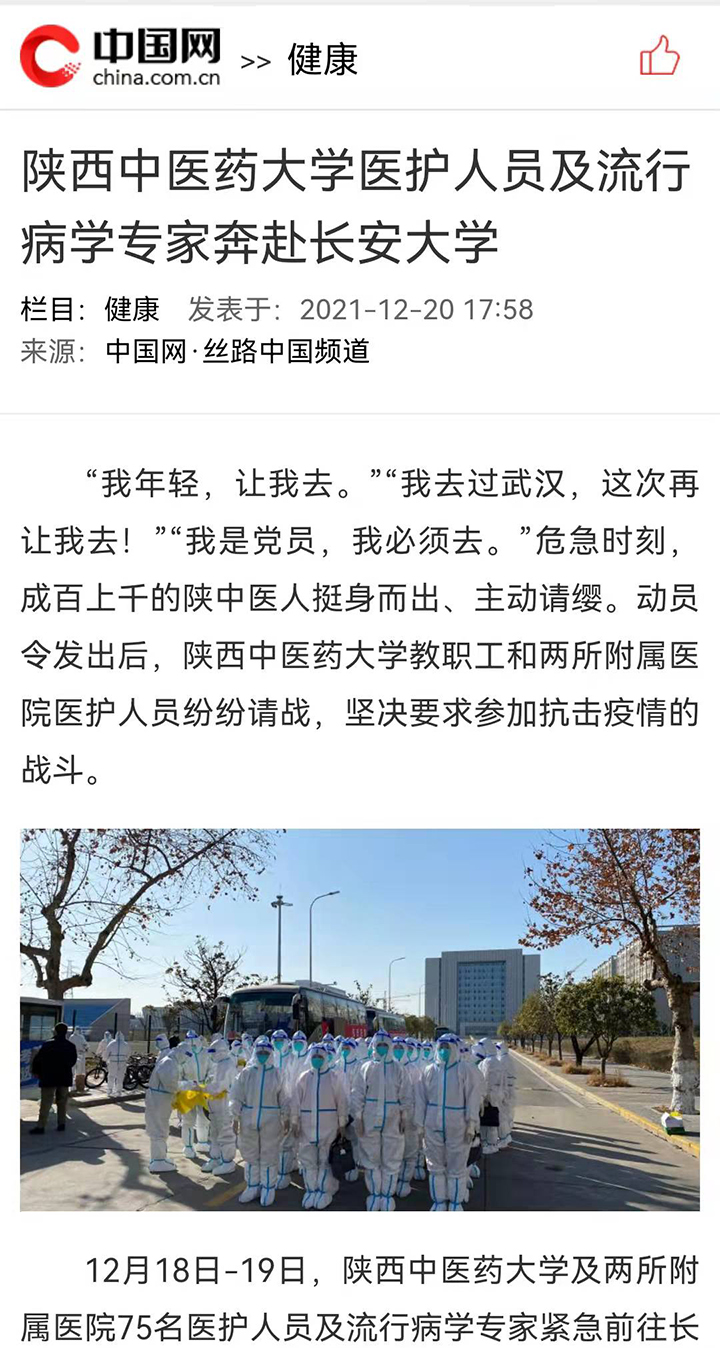
Task: Open the 健康 channel link in the header
Action: 322,60
